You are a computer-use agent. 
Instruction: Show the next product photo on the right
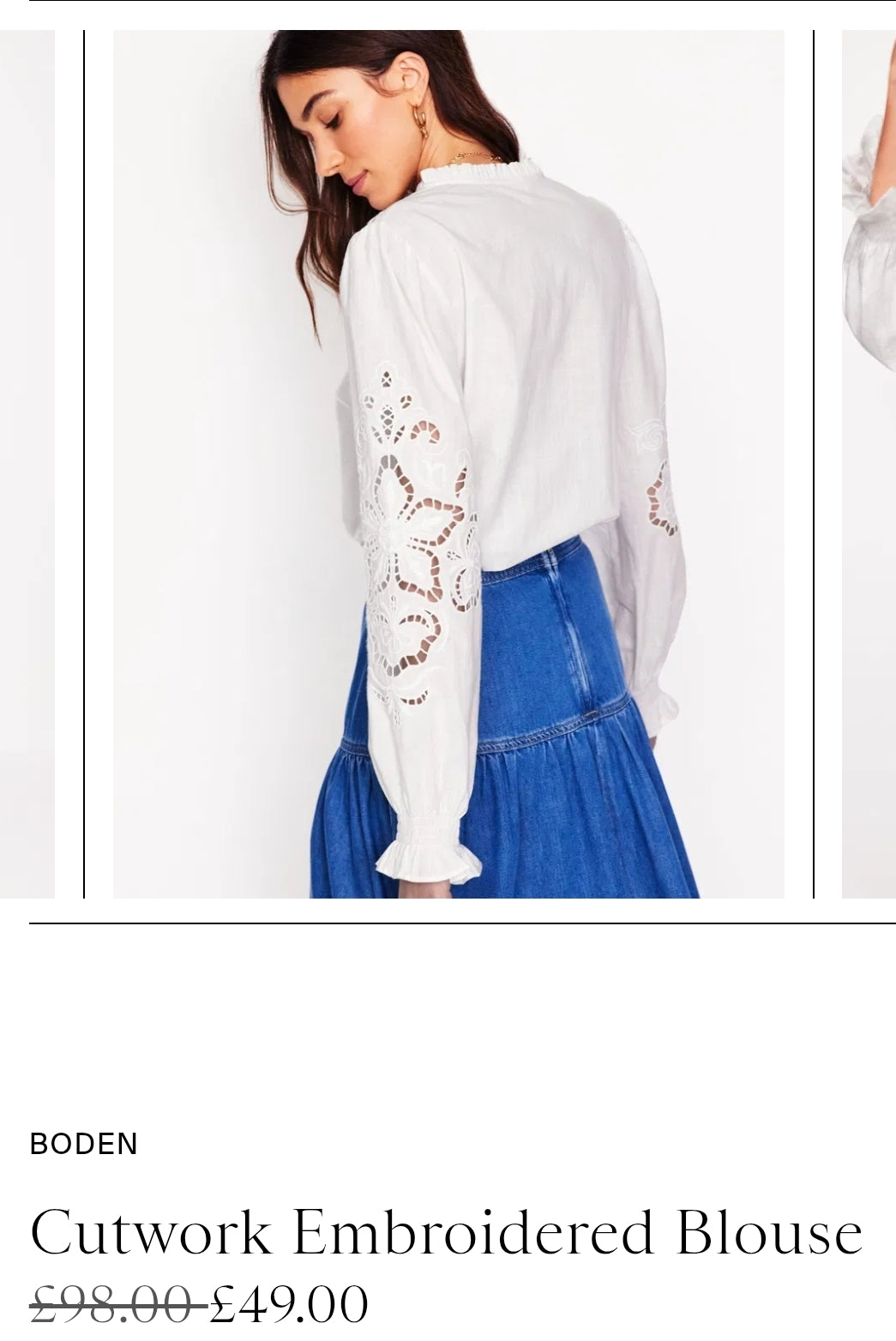869,464
